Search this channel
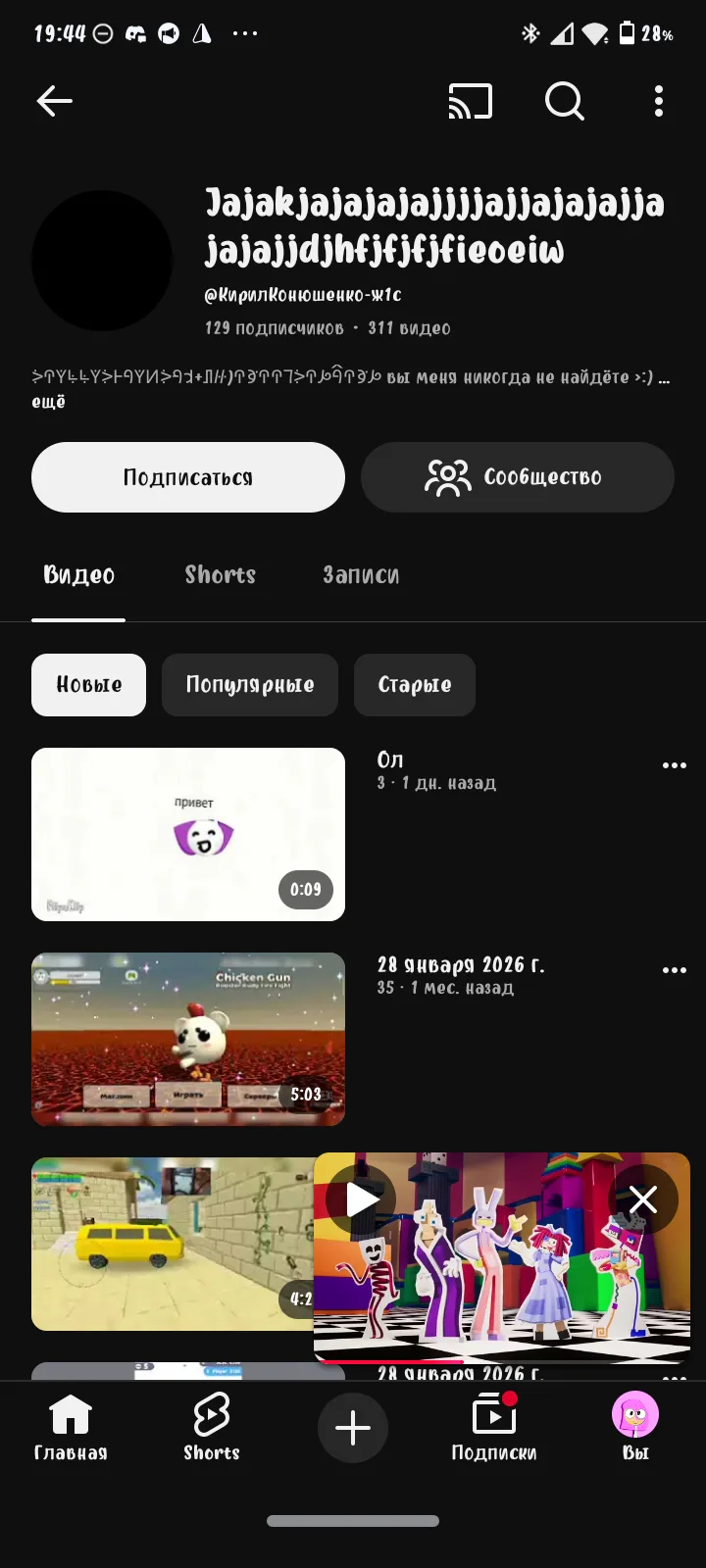706x1568 pixels. pos(564,101)
